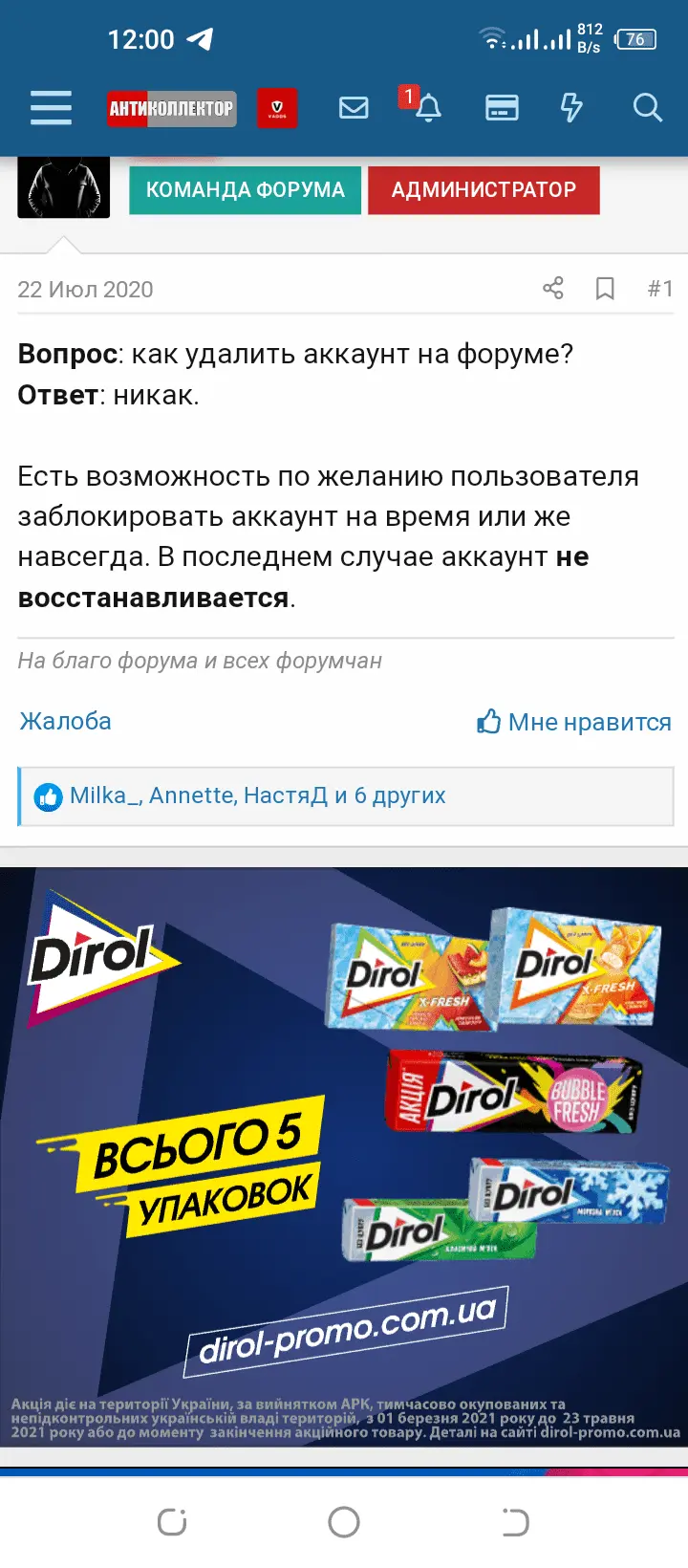Open notifications via the bell icon
The width and height of the screenshot is (688, 1568).
427,109
